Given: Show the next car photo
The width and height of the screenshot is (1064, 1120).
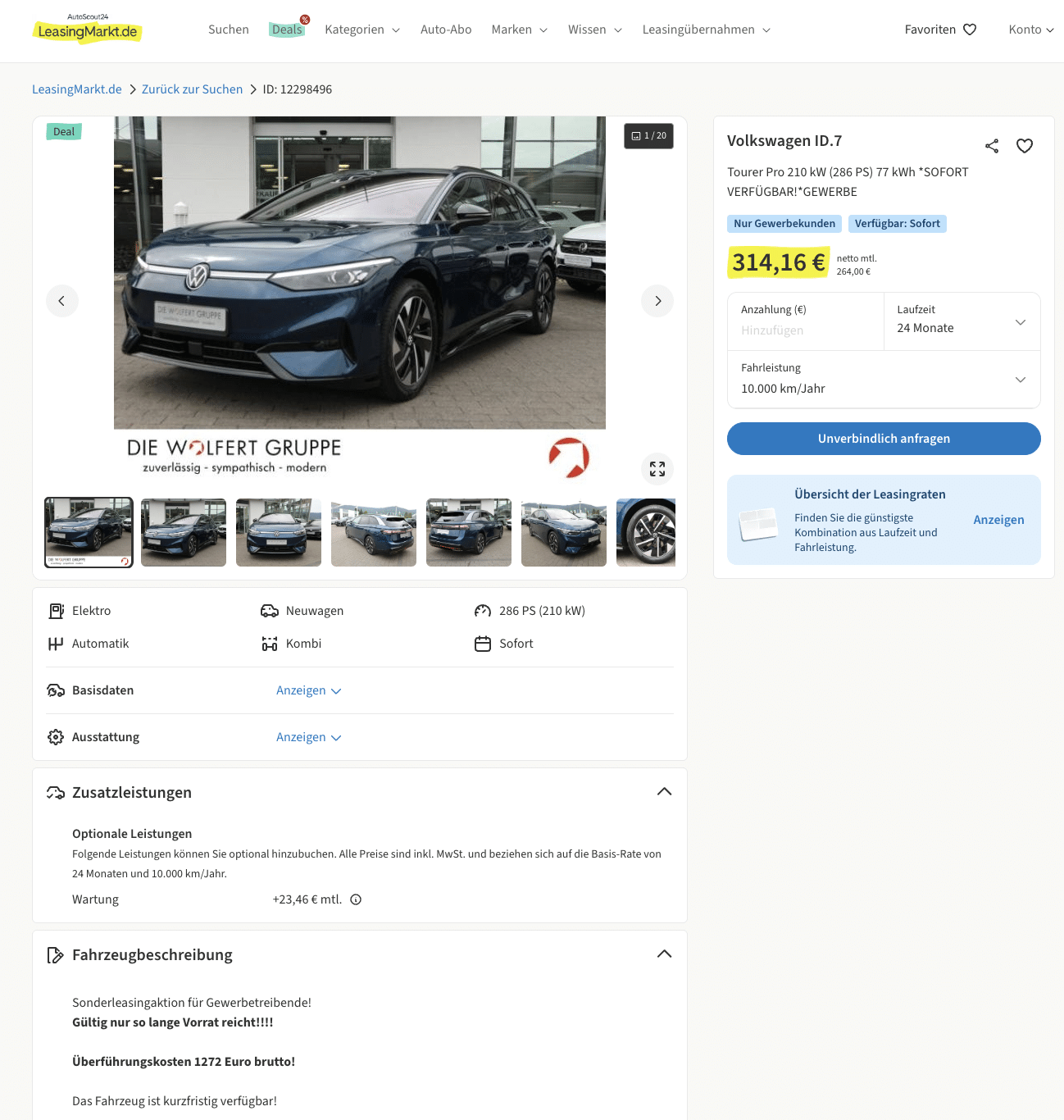Looking at the screenshot, I should [x=657, y=301].
